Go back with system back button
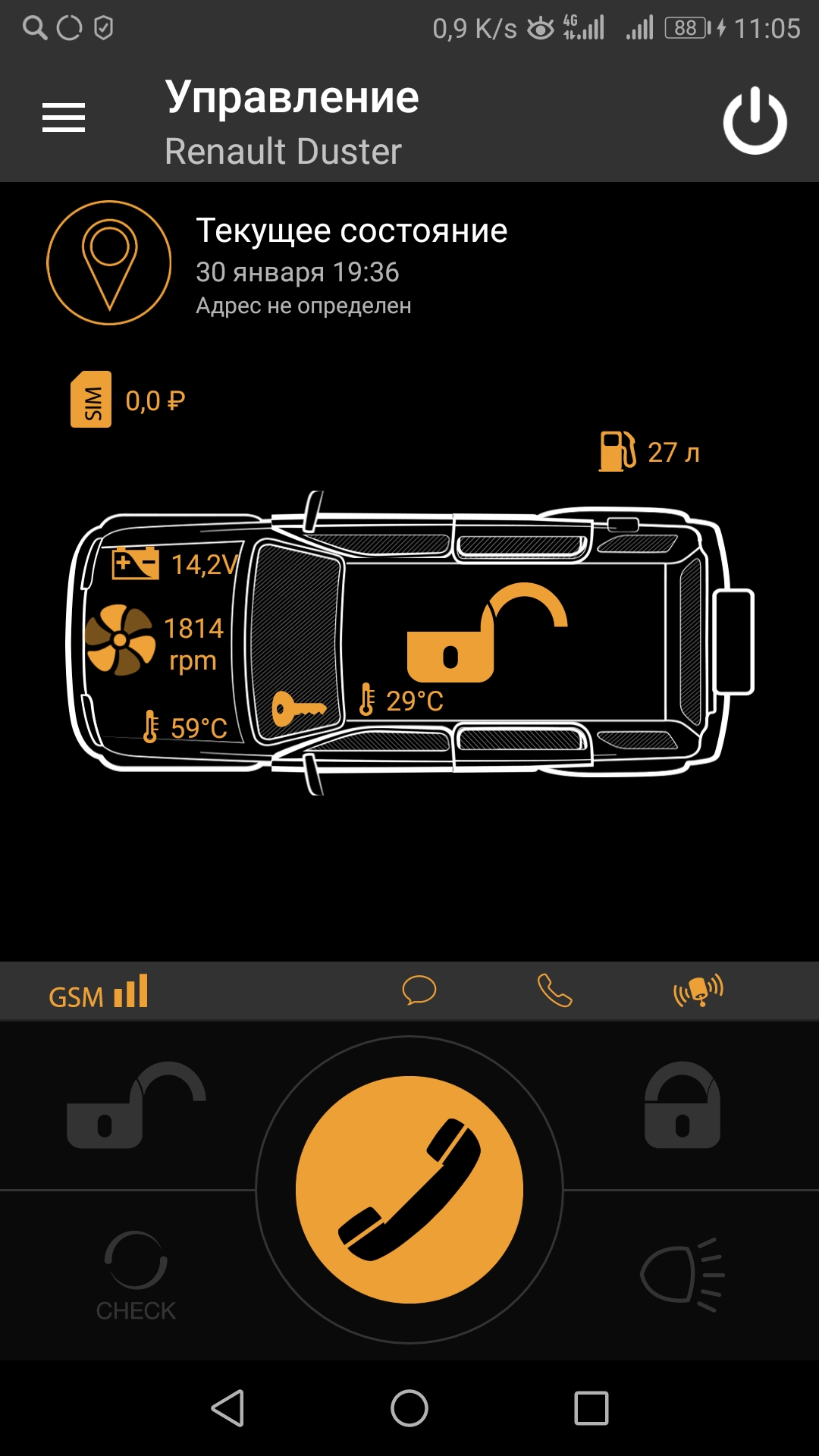The width and height of the screenshot is (819, 1456). [x=227, y=1408]
